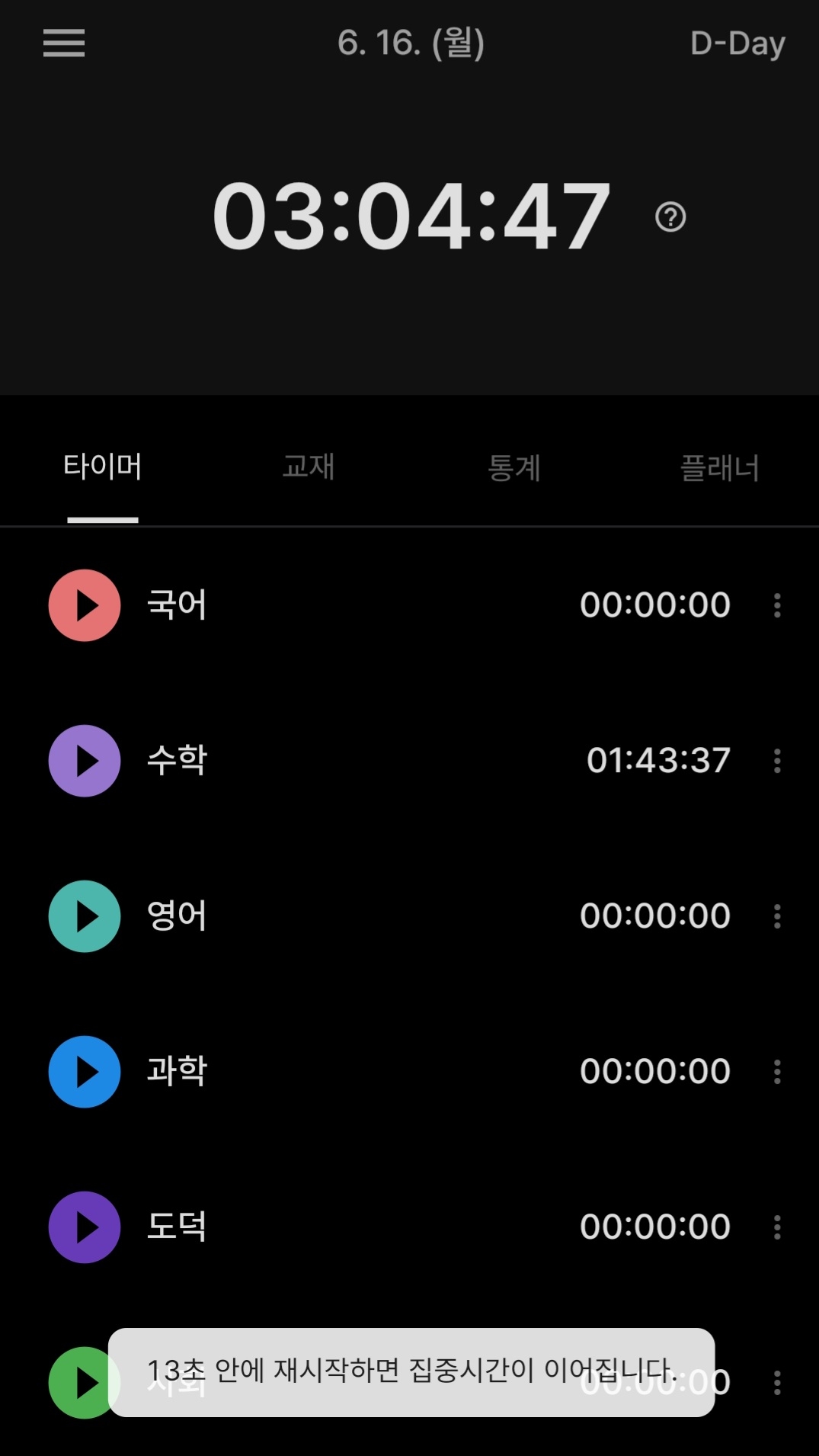Resume the 수학 timer
Screen dimensions: 819x1456
click(85, 761)
